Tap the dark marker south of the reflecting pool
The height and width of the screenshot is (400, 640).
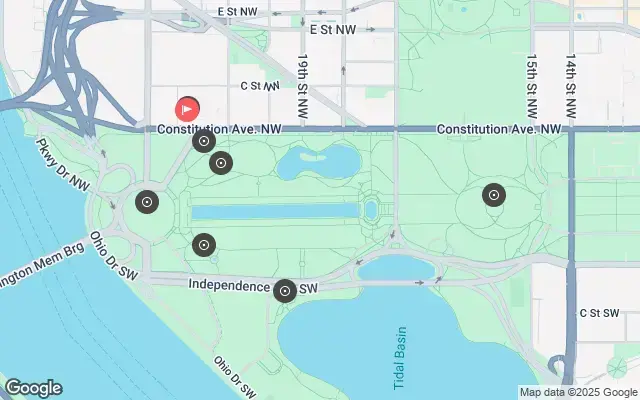204,244
